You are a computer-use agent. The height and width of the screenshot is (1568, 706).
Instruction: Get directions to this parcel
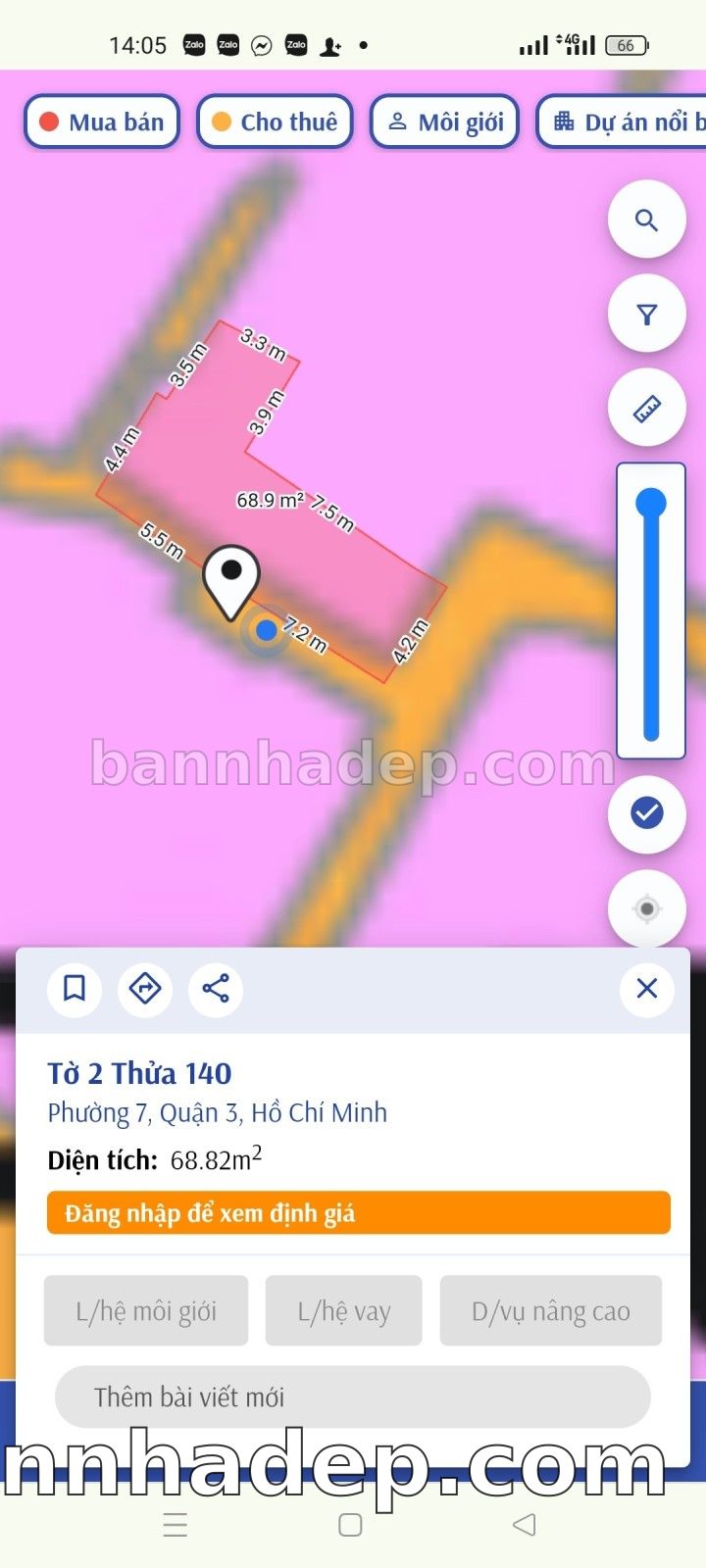pos(145,988)
